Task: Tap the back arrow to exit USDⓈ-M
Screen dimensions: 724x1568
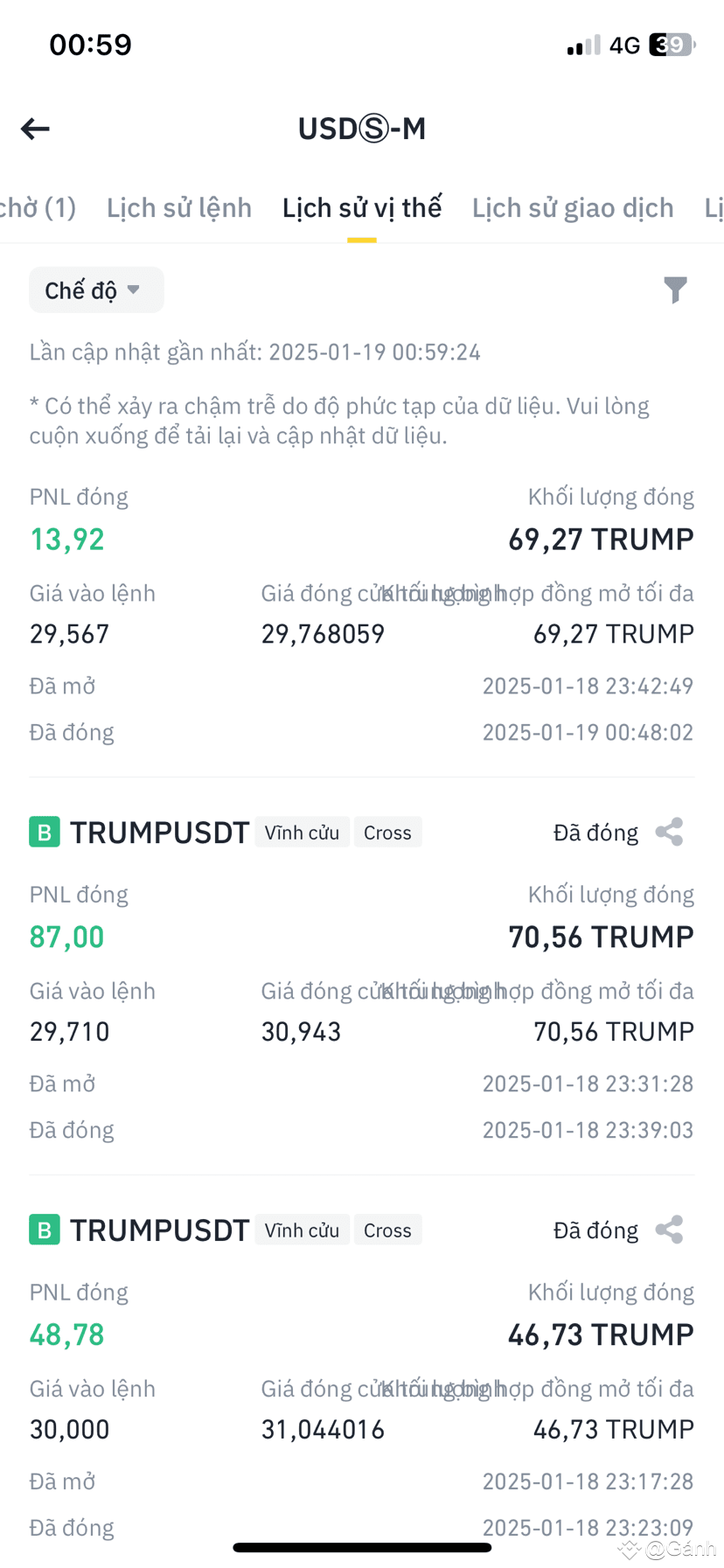Action: click(35, 129)
